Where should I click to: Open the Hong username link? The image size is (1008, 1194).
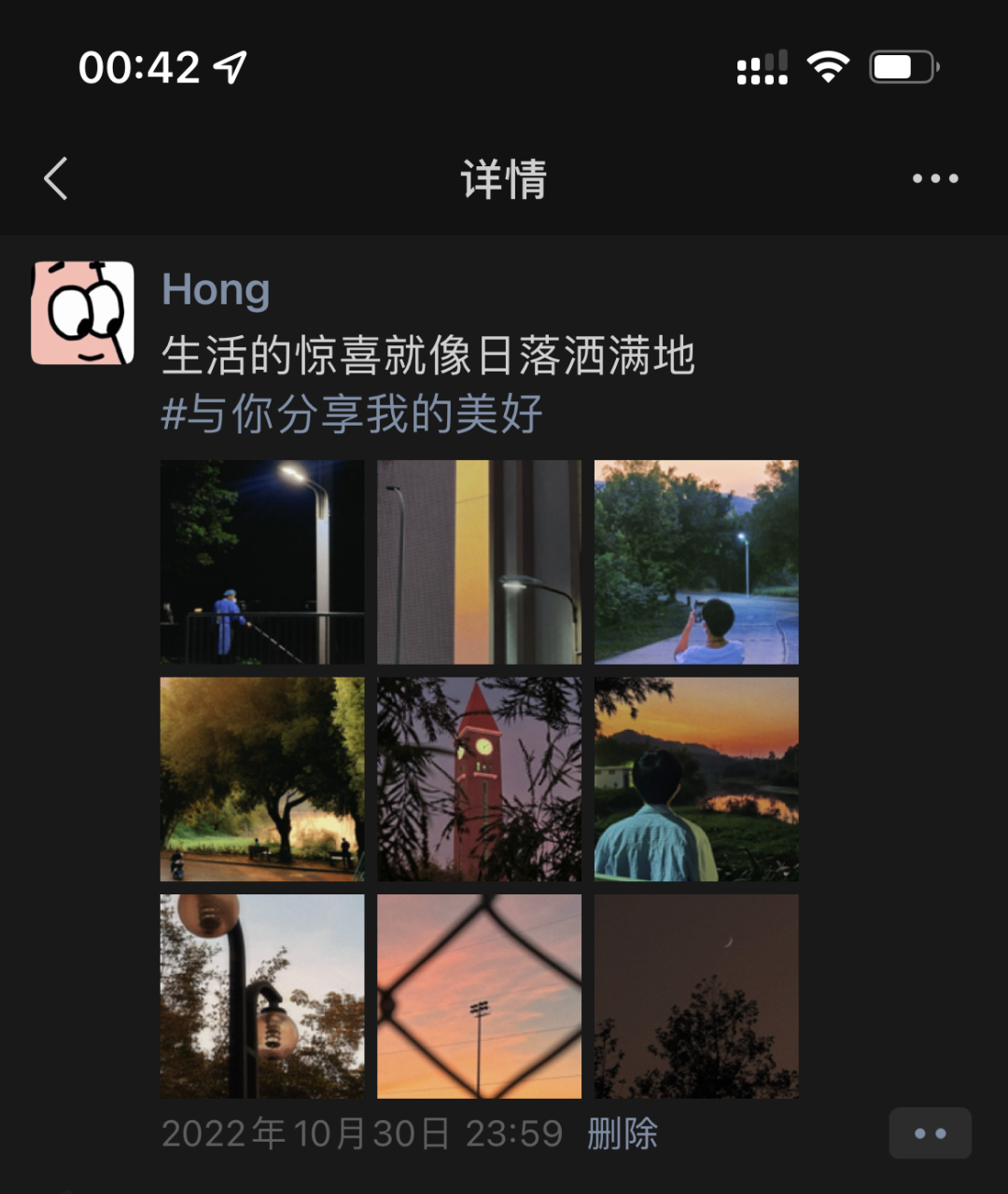coord(216,289)
